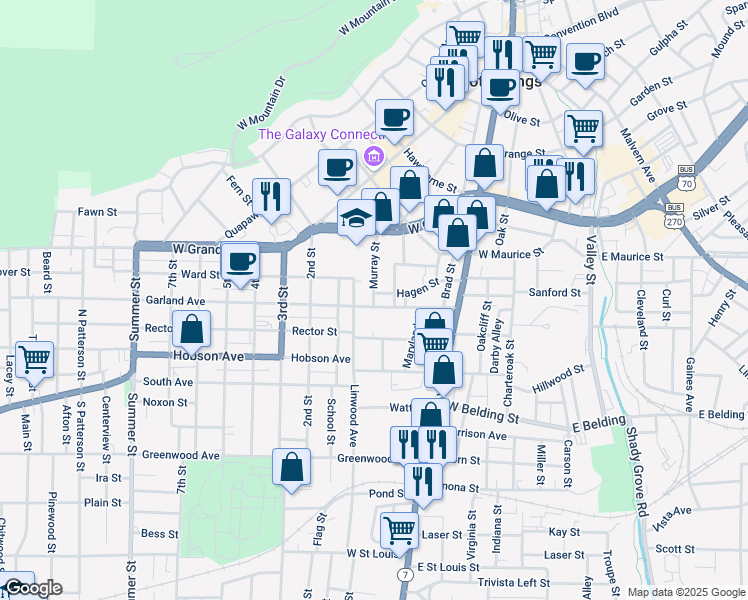Tap the shopping cart marker near Grove St
Image resolution: width=748 pixels, height=600 pixels.
click(583, 128)
